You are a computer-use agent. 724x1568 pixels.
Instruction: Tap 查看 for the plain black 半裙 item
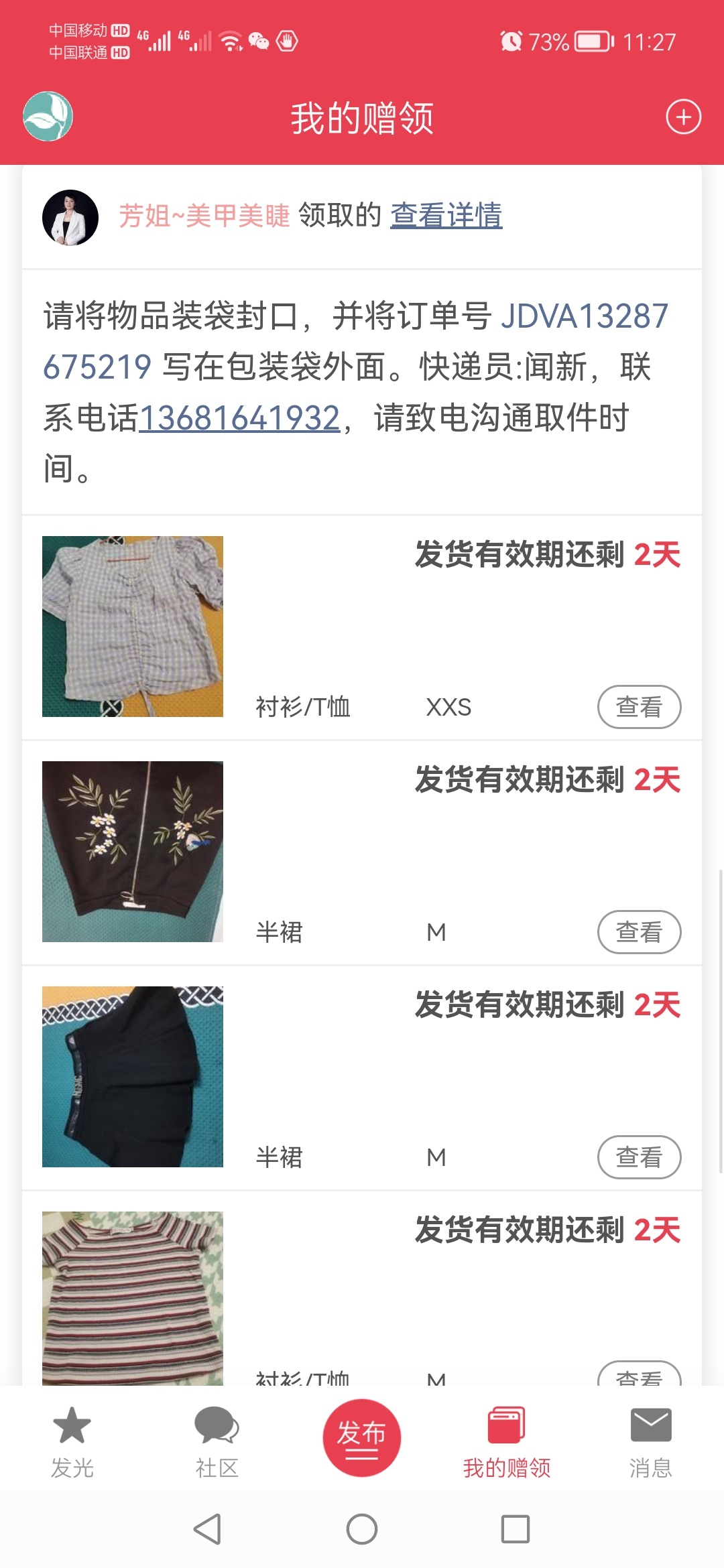pyautogui.click(x=639, y=1157)
